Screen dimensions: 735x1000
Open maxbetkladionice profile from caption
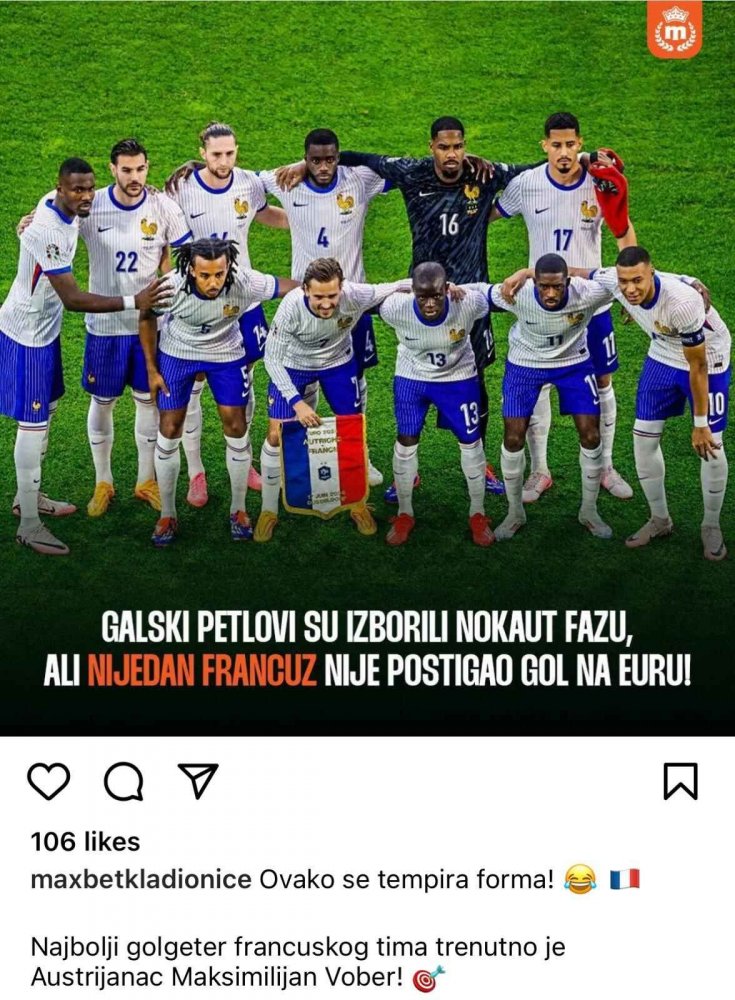coord(141,880)
